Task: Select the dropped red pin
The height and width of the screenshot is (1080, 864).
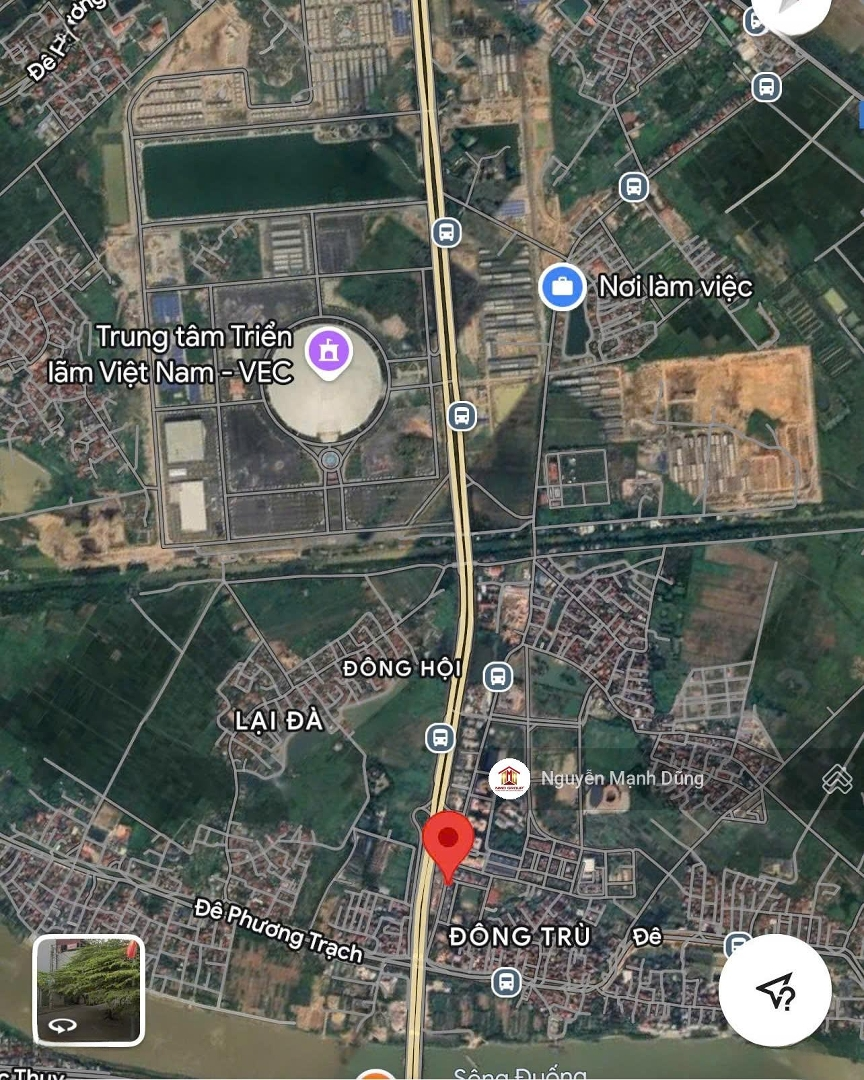Action: pos(447,840)
